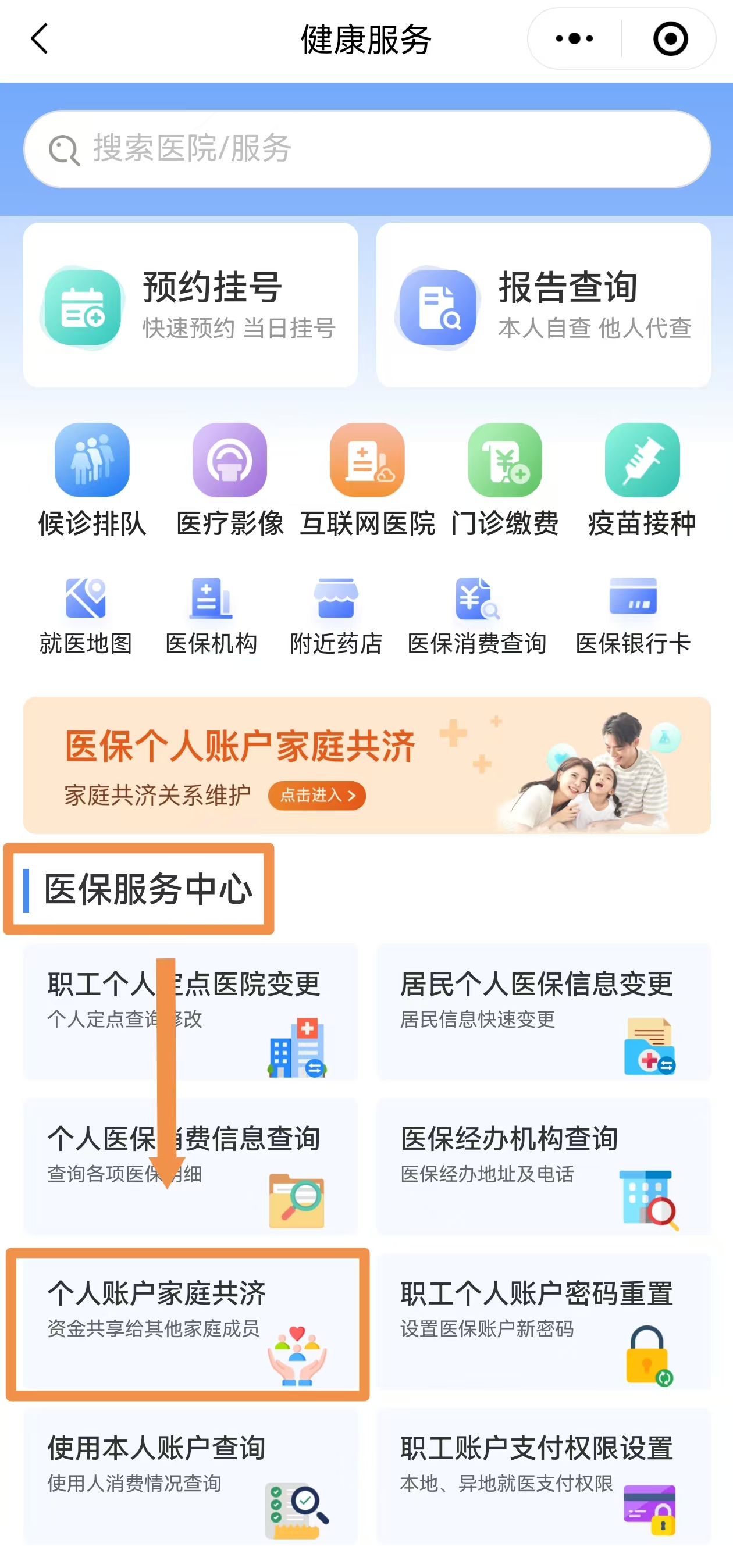Open 就医地图
The height and width of the screenshot is (1568, 733).
click(86, 615)
